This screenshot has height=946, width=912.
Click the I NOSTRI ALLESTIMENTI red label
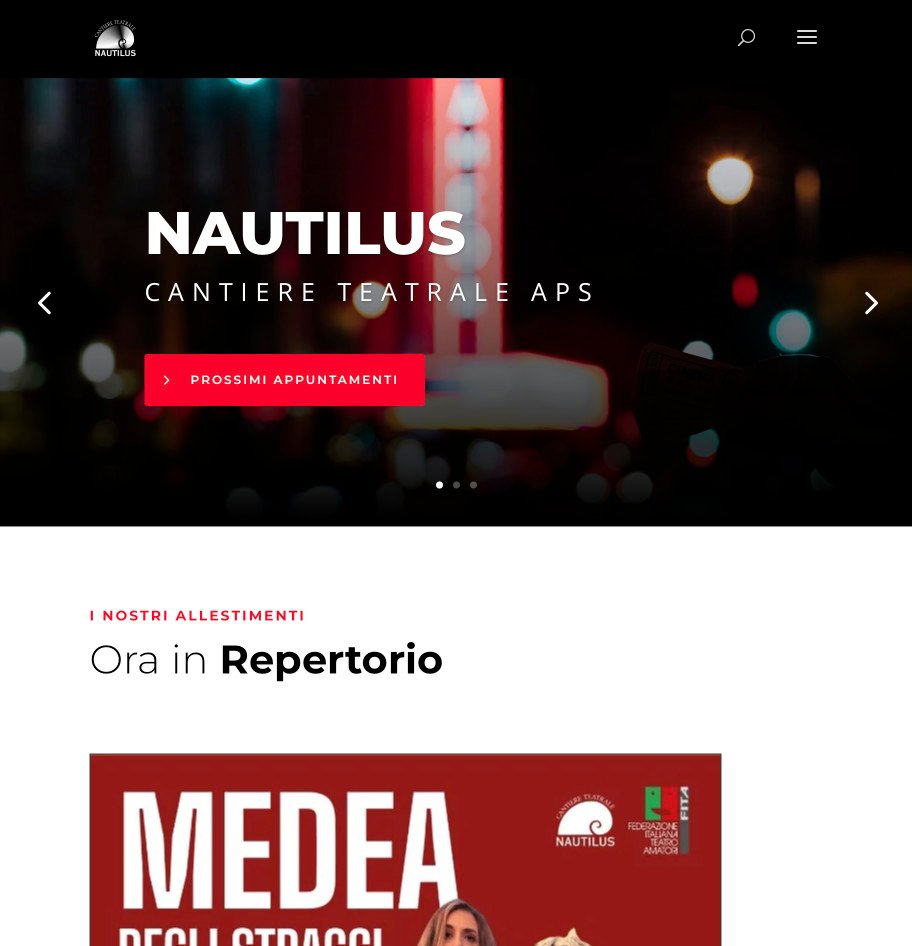(x=197, y=616)
